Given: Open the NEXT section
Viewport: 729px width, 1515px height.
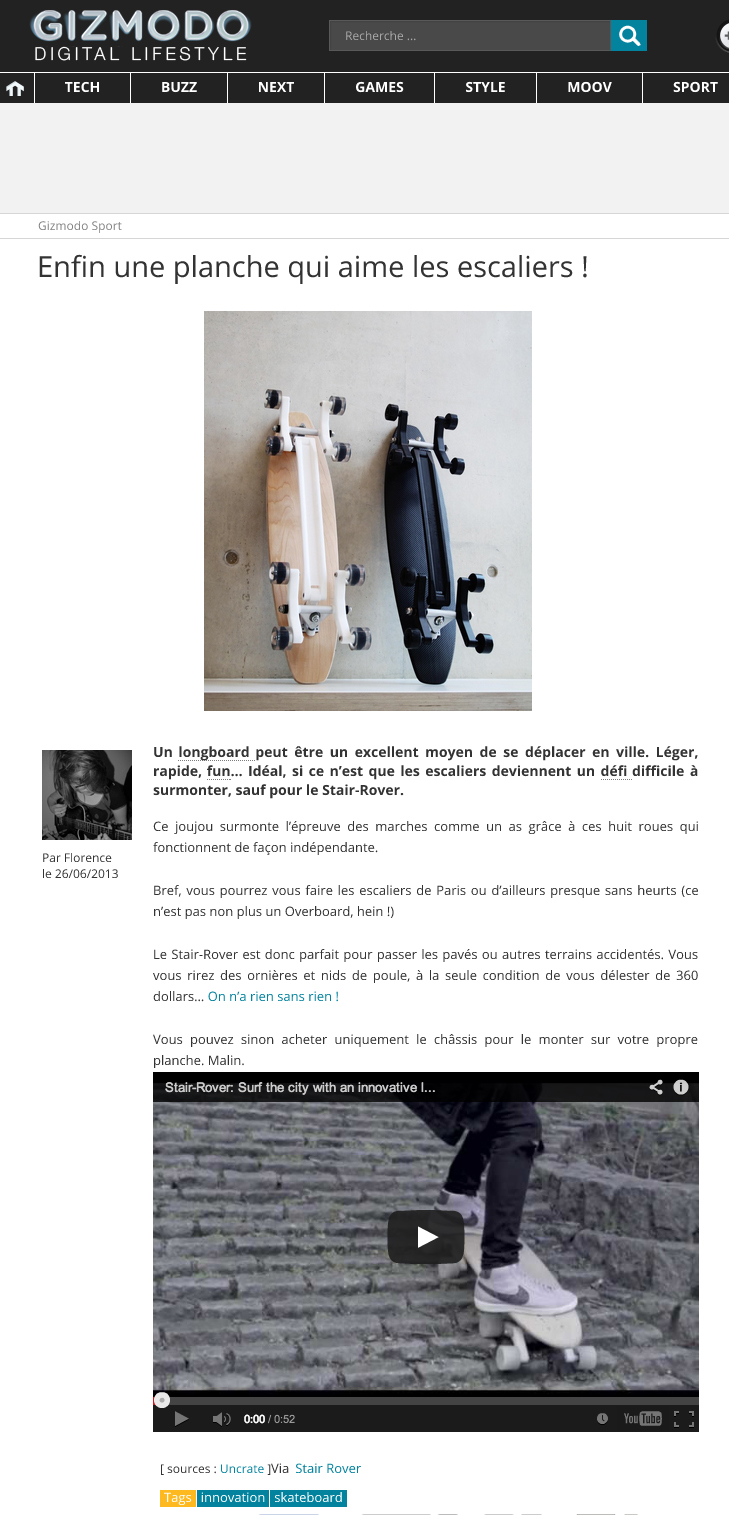Looking at the screenshot, I should tap(276, 87).
